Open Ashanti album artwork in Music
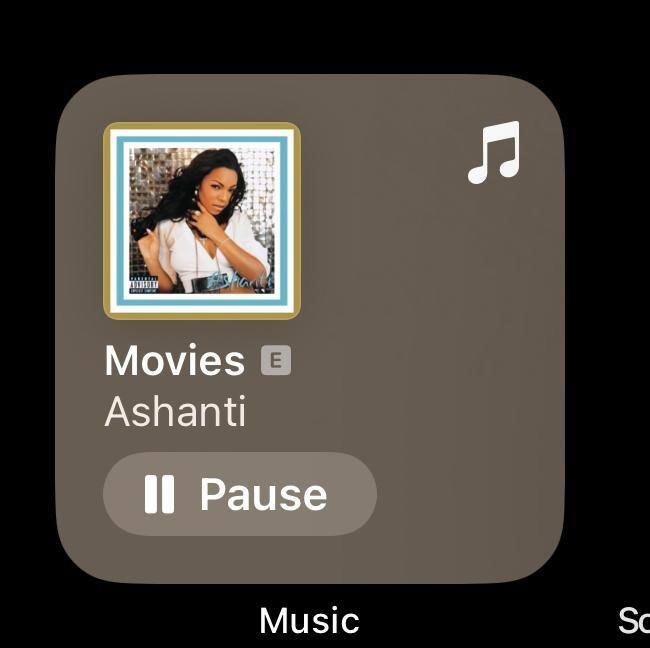650x648 pixels. pos(202,220)
